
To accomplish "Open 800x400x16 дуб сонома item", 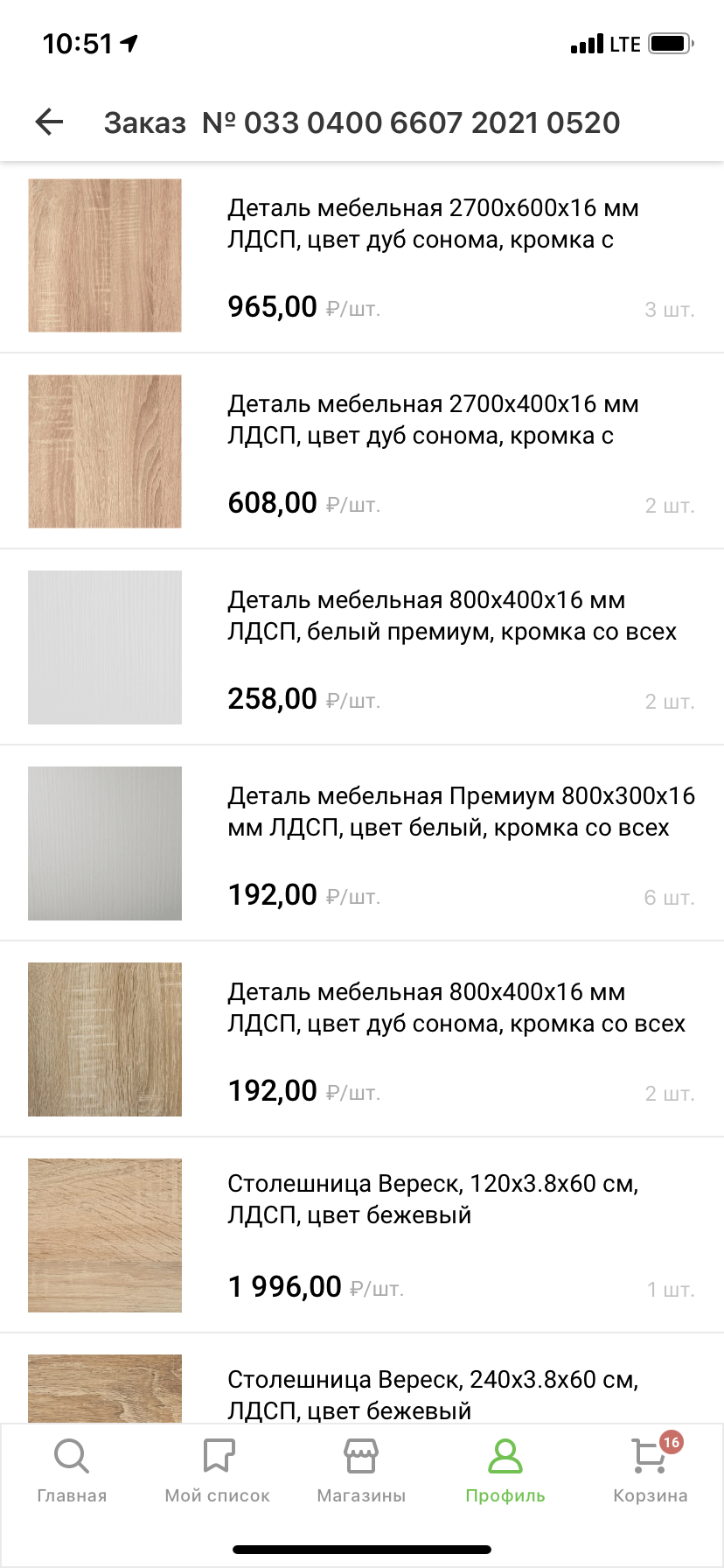I will click(x=455, y=1008).
